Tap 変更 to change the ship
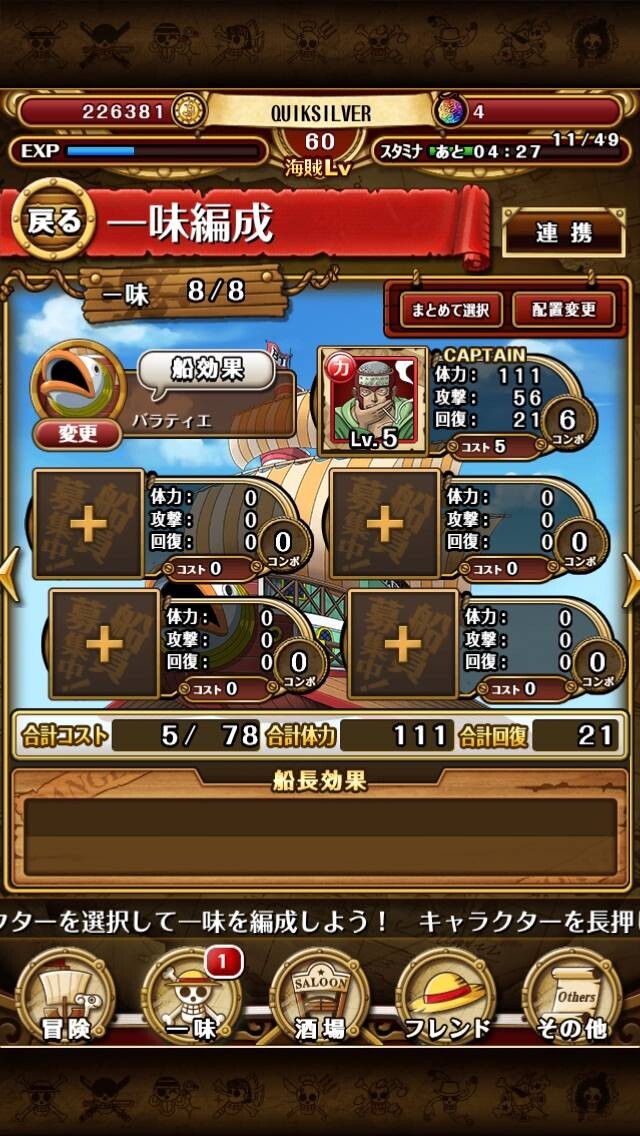 pyautogui.click(x=78, y=434)
